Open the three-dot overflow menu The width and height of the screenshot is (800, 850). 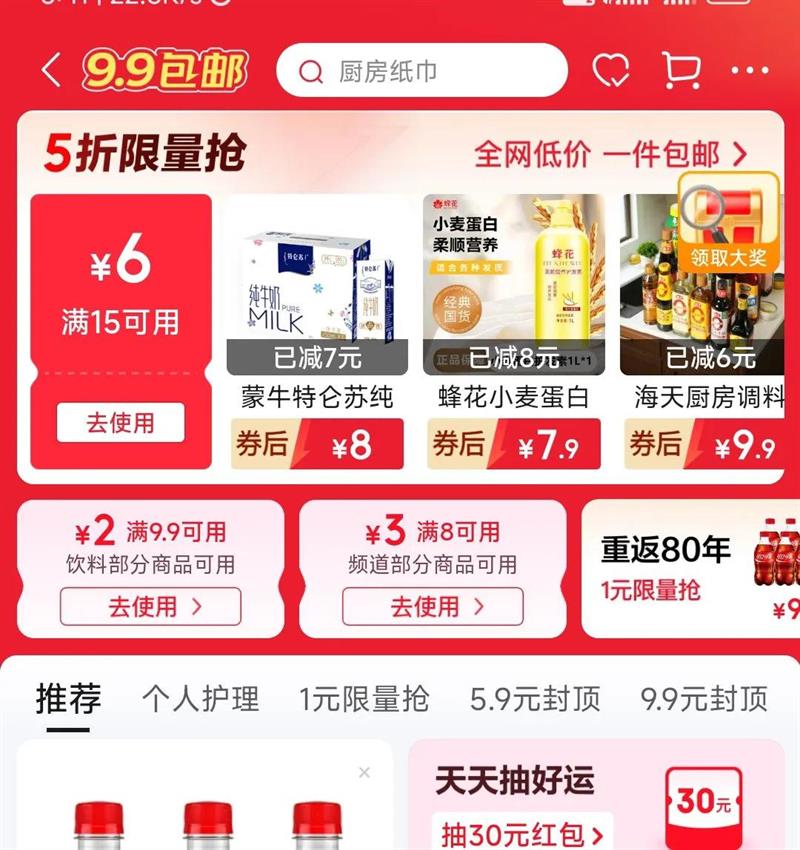point(750,70)
